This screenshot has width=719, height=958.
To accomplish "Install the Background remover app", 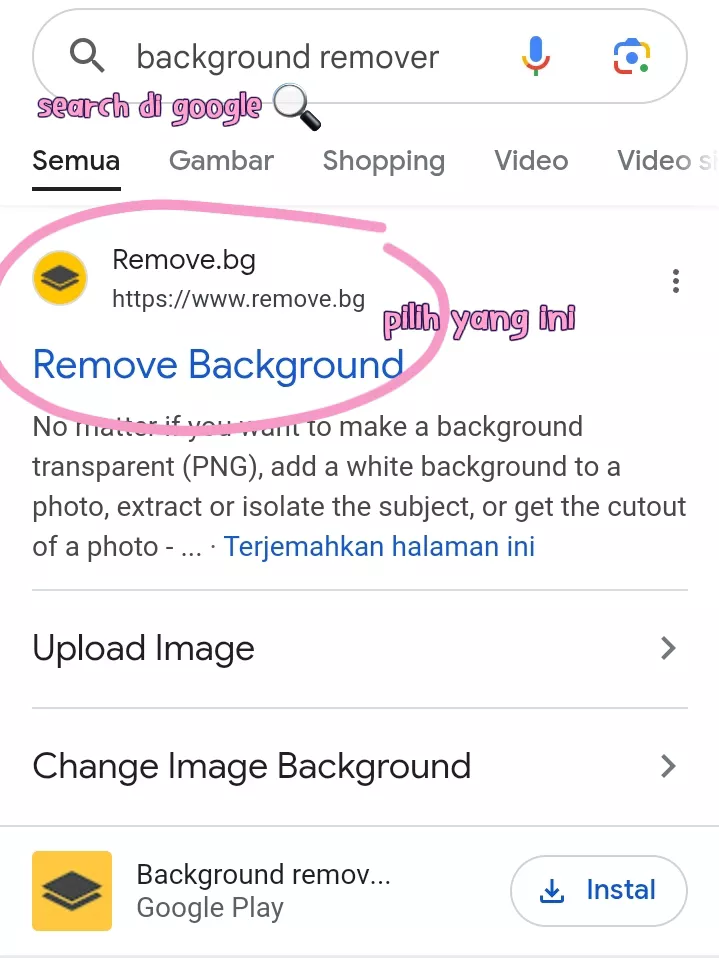I will click(x=598, y=890).
